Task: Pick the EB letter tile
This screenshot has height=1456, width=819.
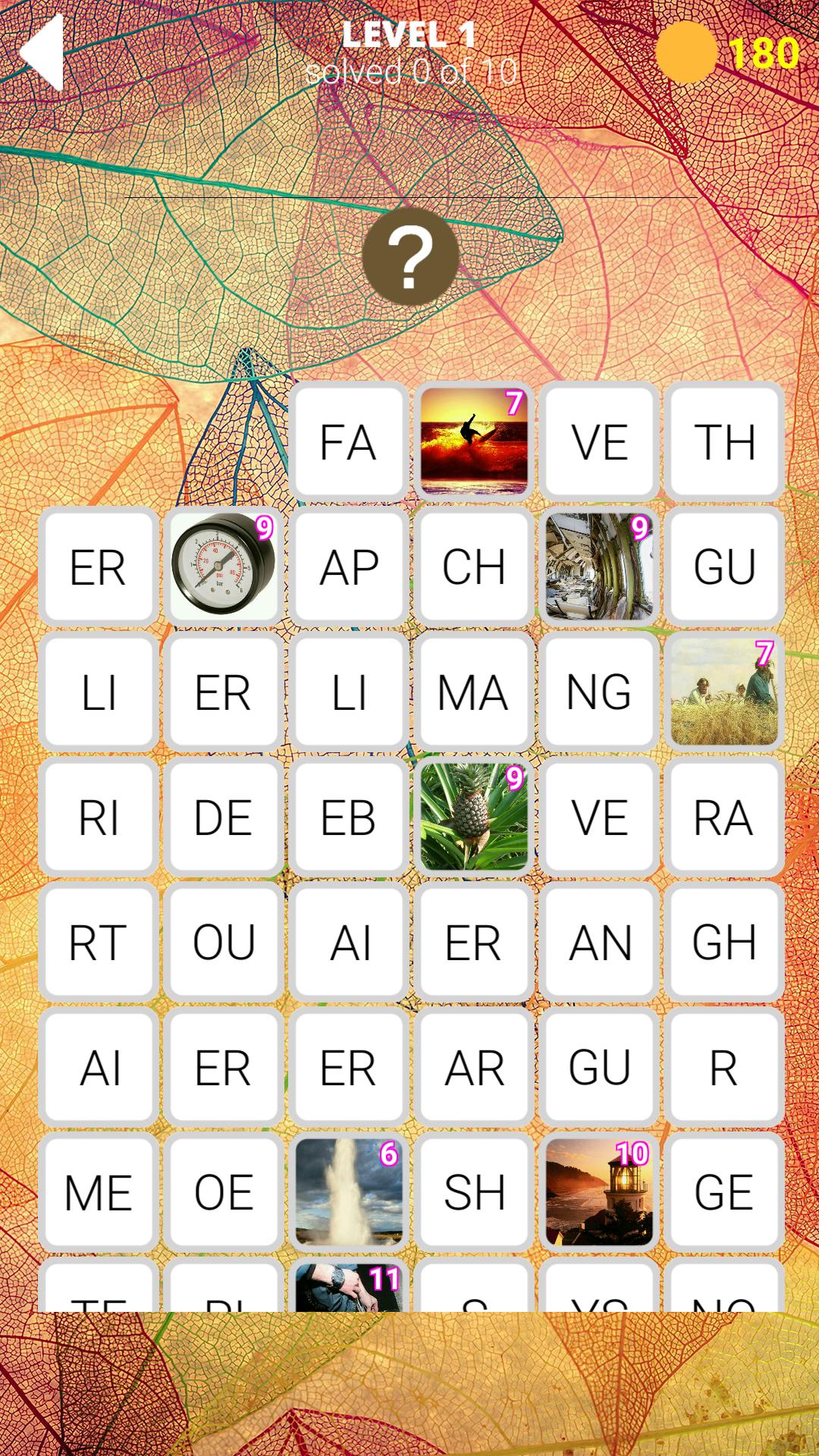Action: tap(349, 817)
